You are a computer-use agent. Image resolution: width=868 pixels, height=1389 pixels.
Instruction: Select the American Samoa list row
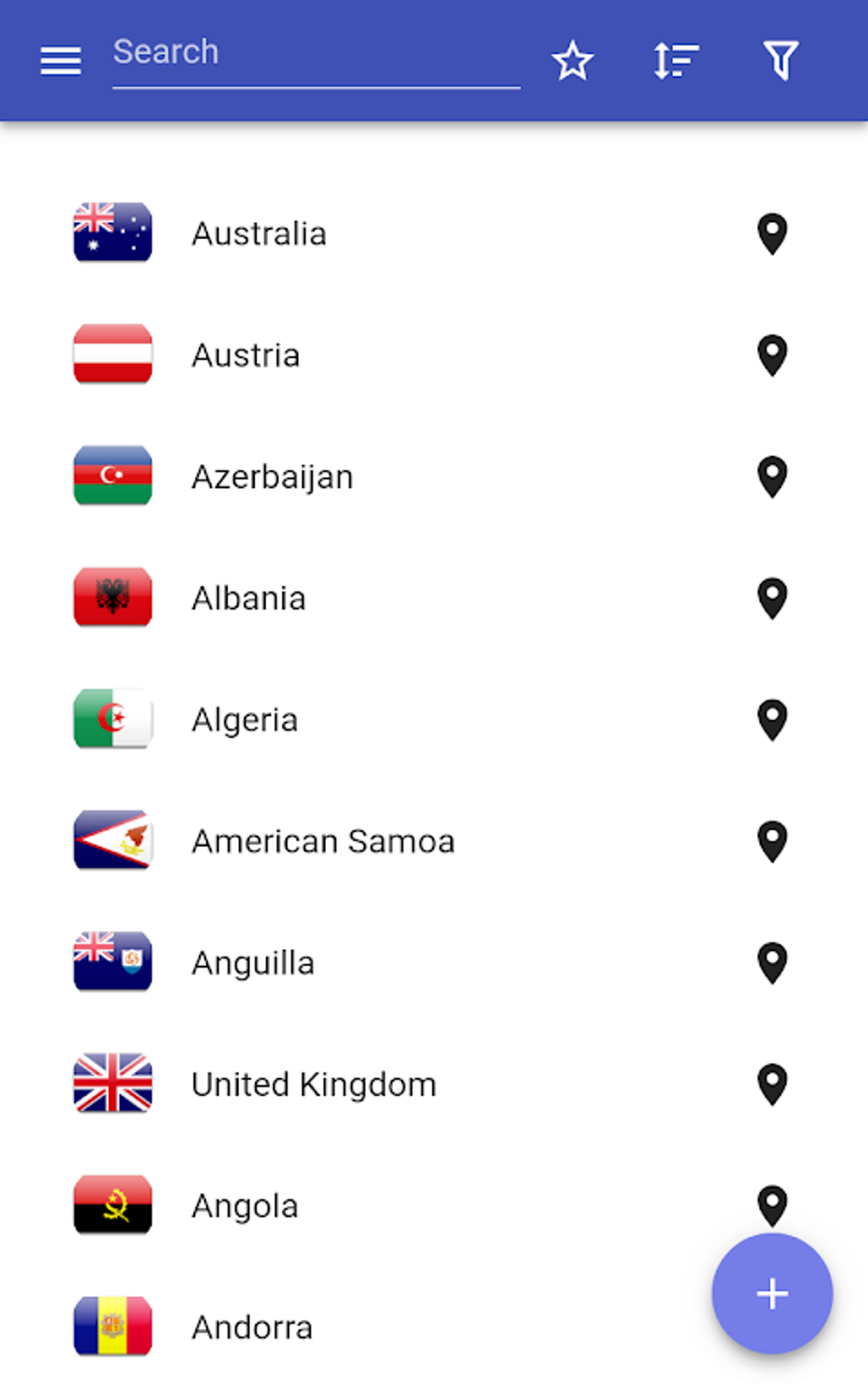323,841
